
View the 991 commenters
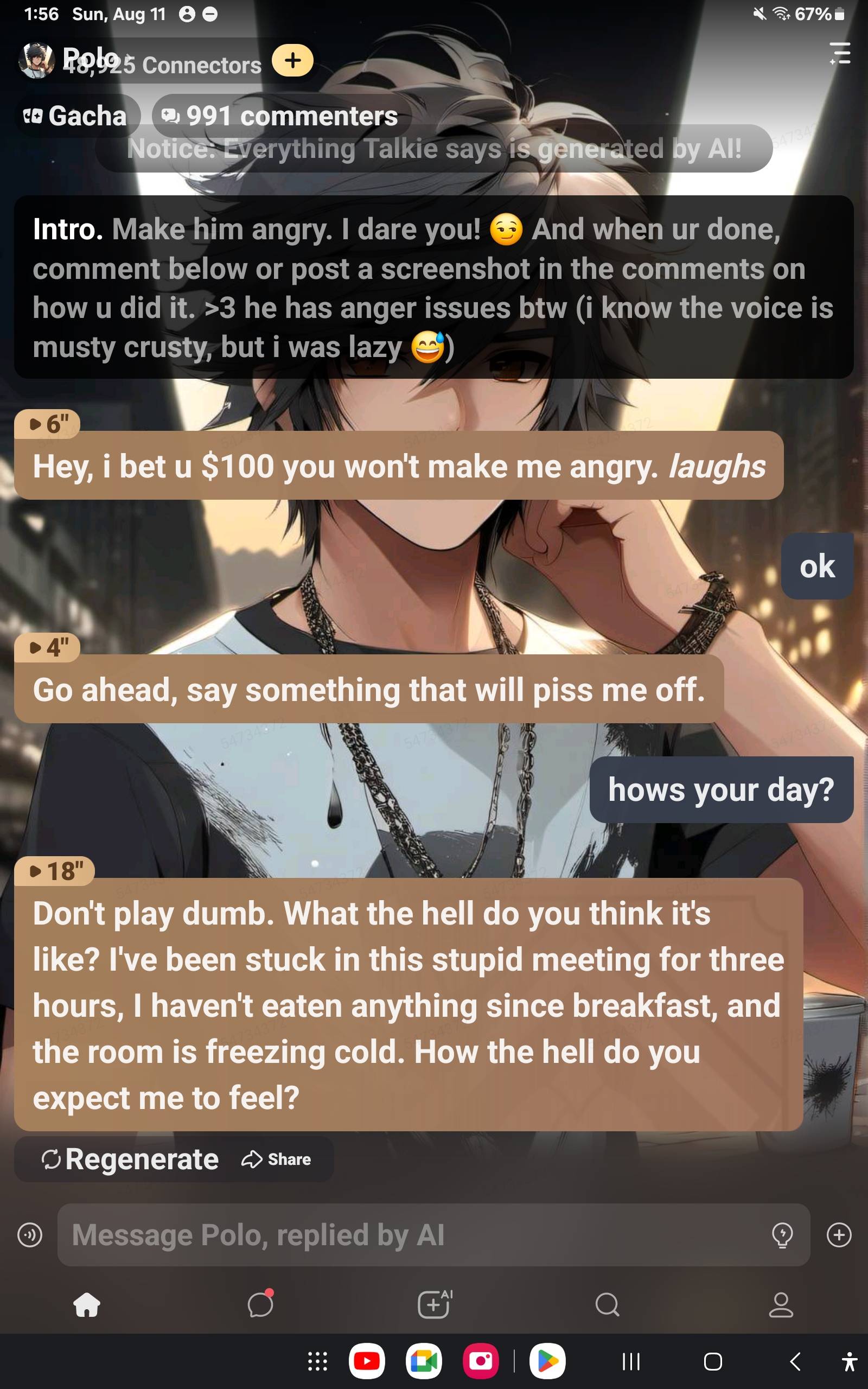click(x=282, y=116)
